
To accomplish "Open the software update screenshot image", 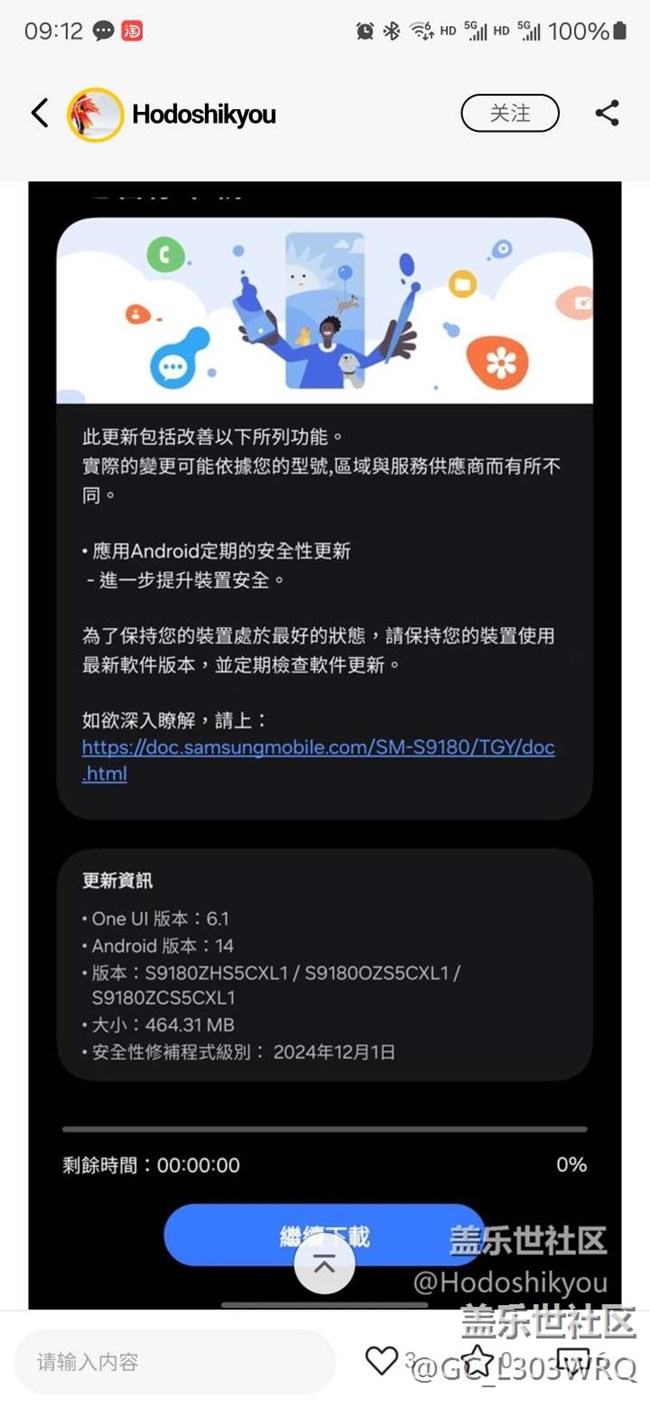I will pos(324,700).
